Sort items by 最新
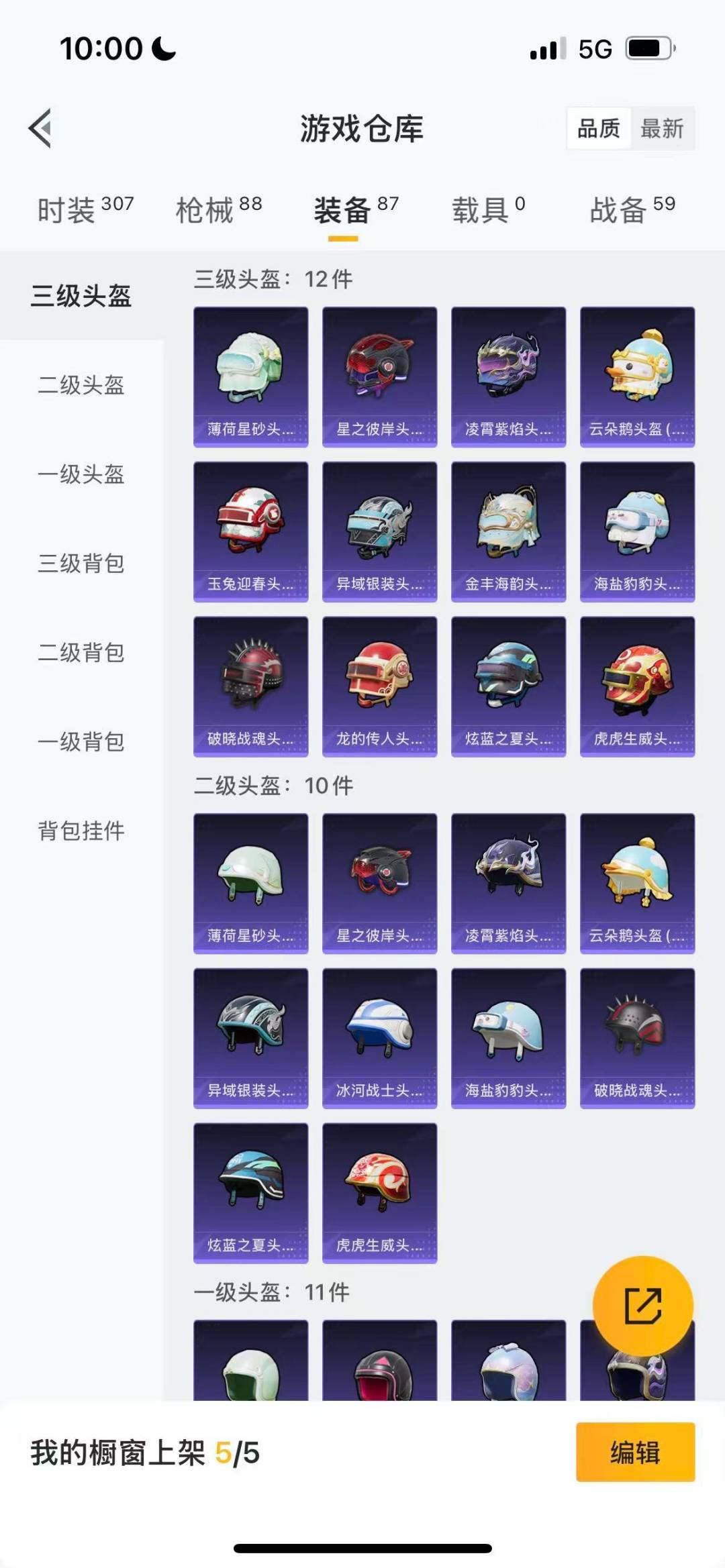This screenshot has width=725, height=1568. pyautogui.click(x=661, y=128)
